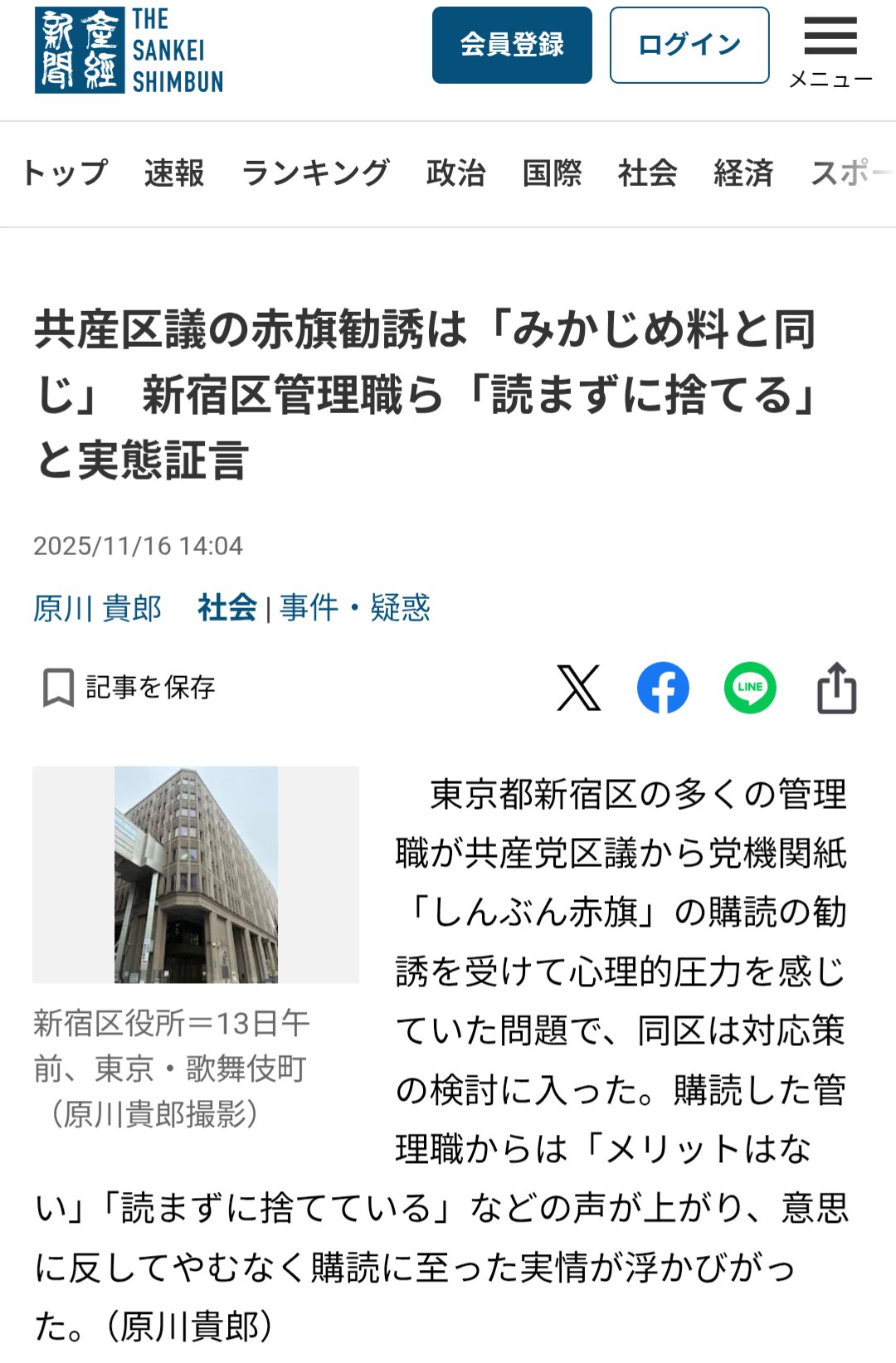Save article with 記事を保存
This screenshot has height=1363, width=896.
(x=129, y=688)
